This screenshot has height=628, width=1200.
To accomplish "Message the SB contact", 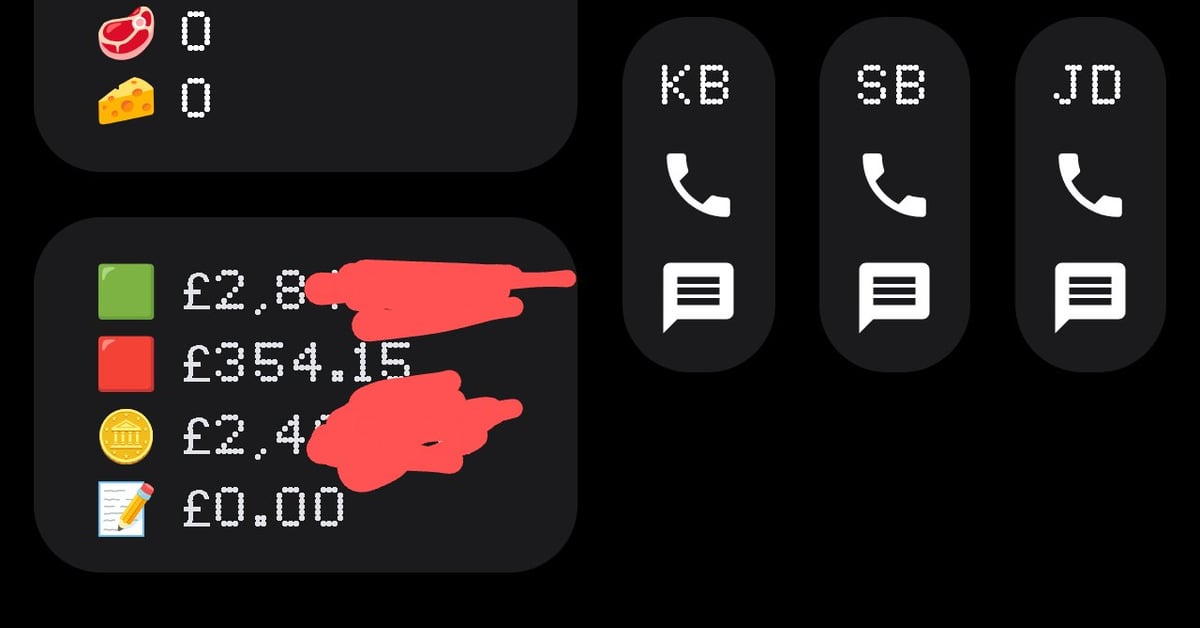I will pyautogui.click(x=894, y=295).
